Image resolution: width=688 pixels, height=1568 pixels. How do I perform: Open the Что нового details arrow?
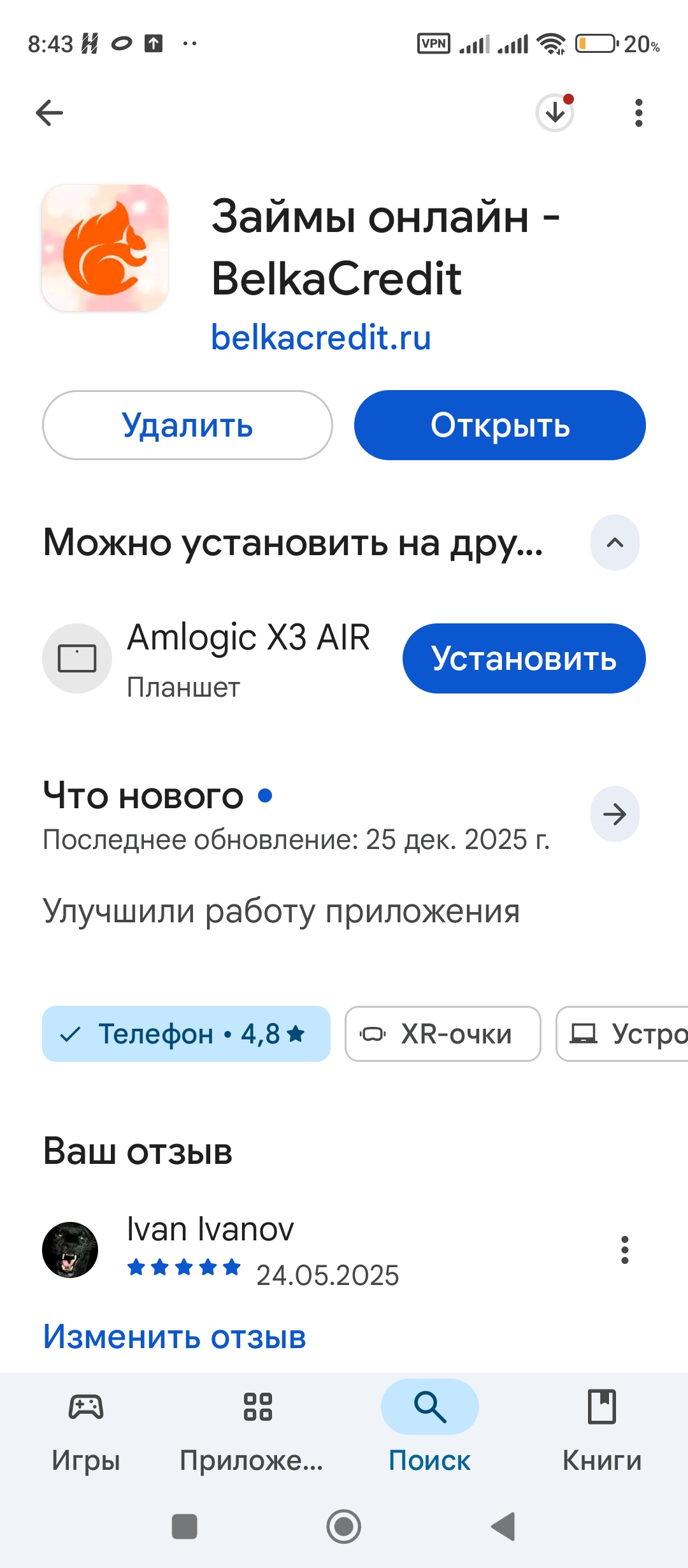pos(614,814)
